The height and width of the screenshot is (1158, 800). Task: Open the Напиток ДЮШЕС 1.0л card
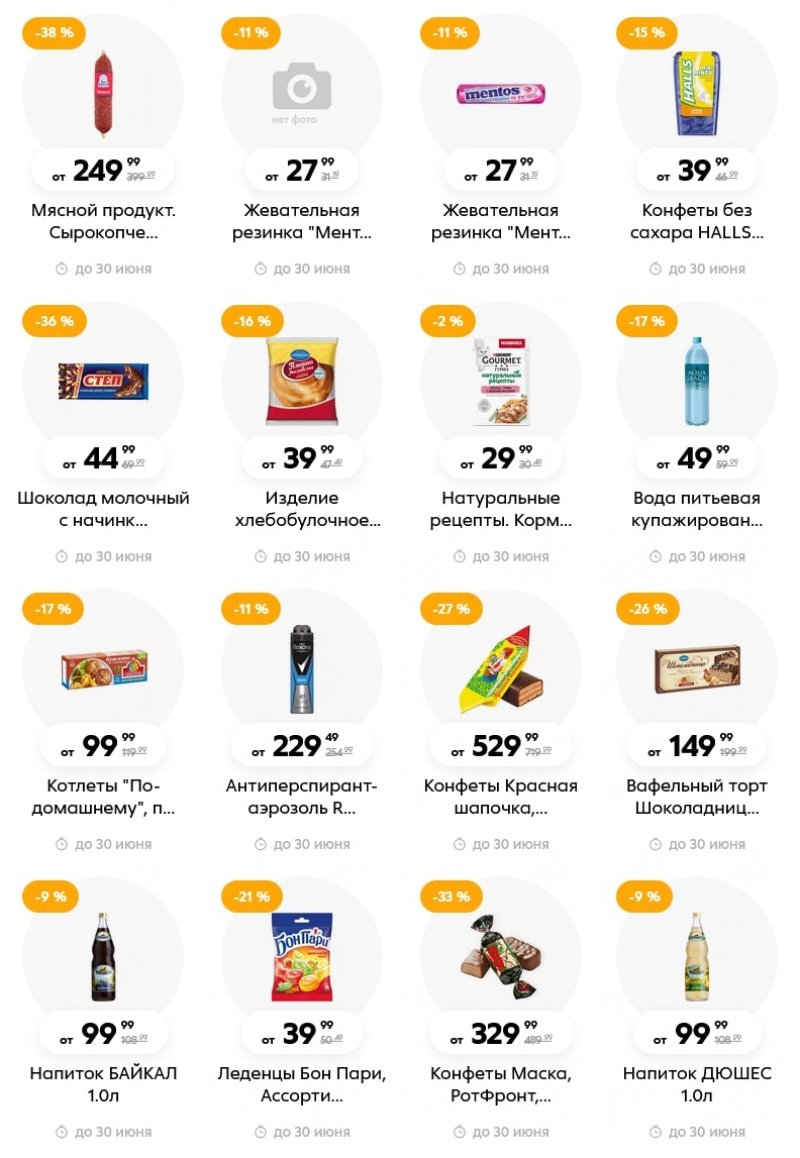[697, 1085]
